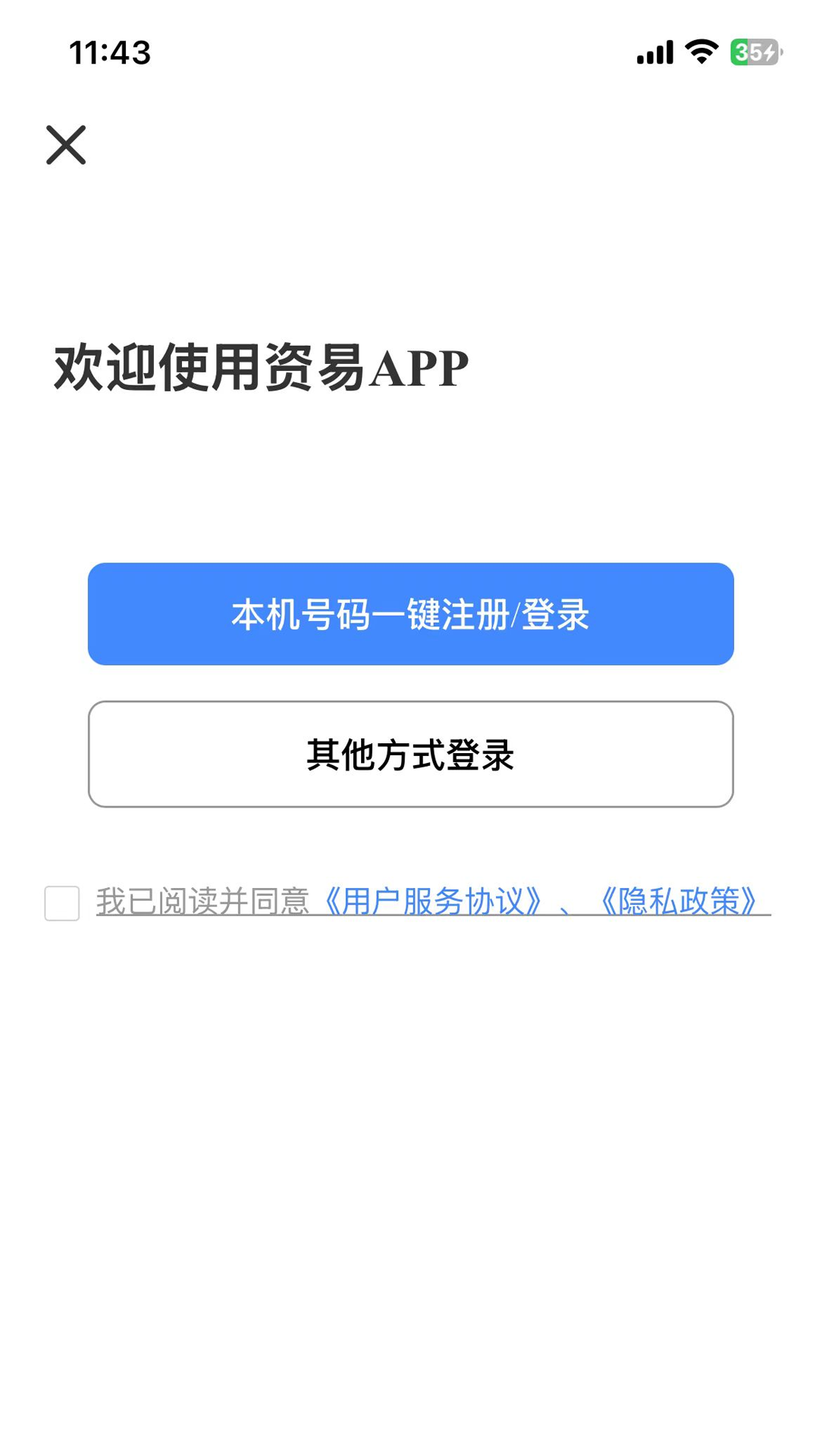The image size is (819, 1456).
Task: Tap the agreement statement text
Action: 203,900
